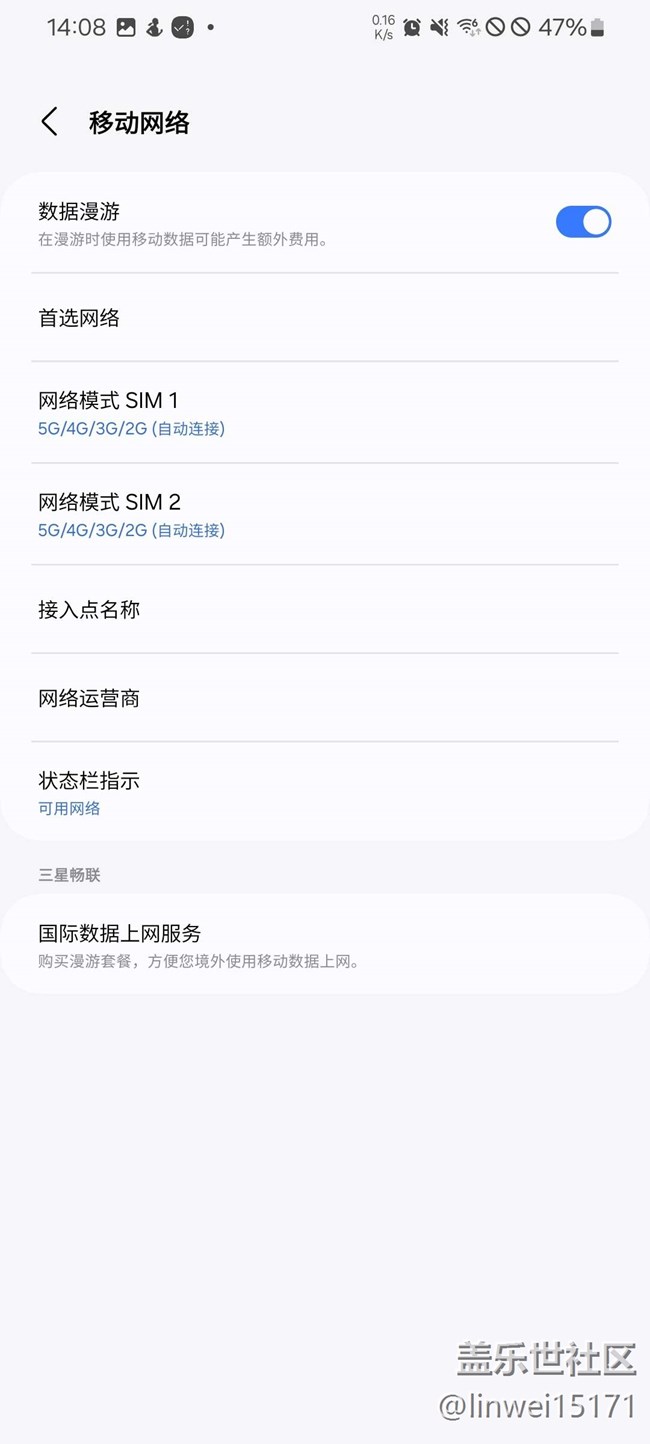Go back from 移动网络 settings

49,122
